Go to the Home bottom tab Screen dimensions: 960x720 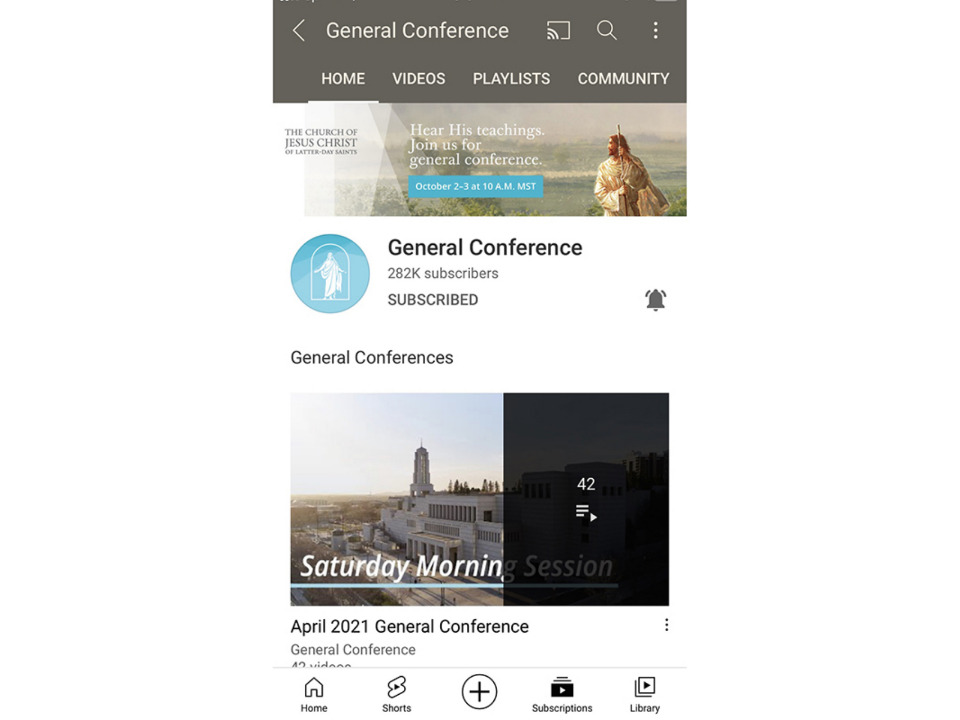pyautogui.click(x=314, y=694)
